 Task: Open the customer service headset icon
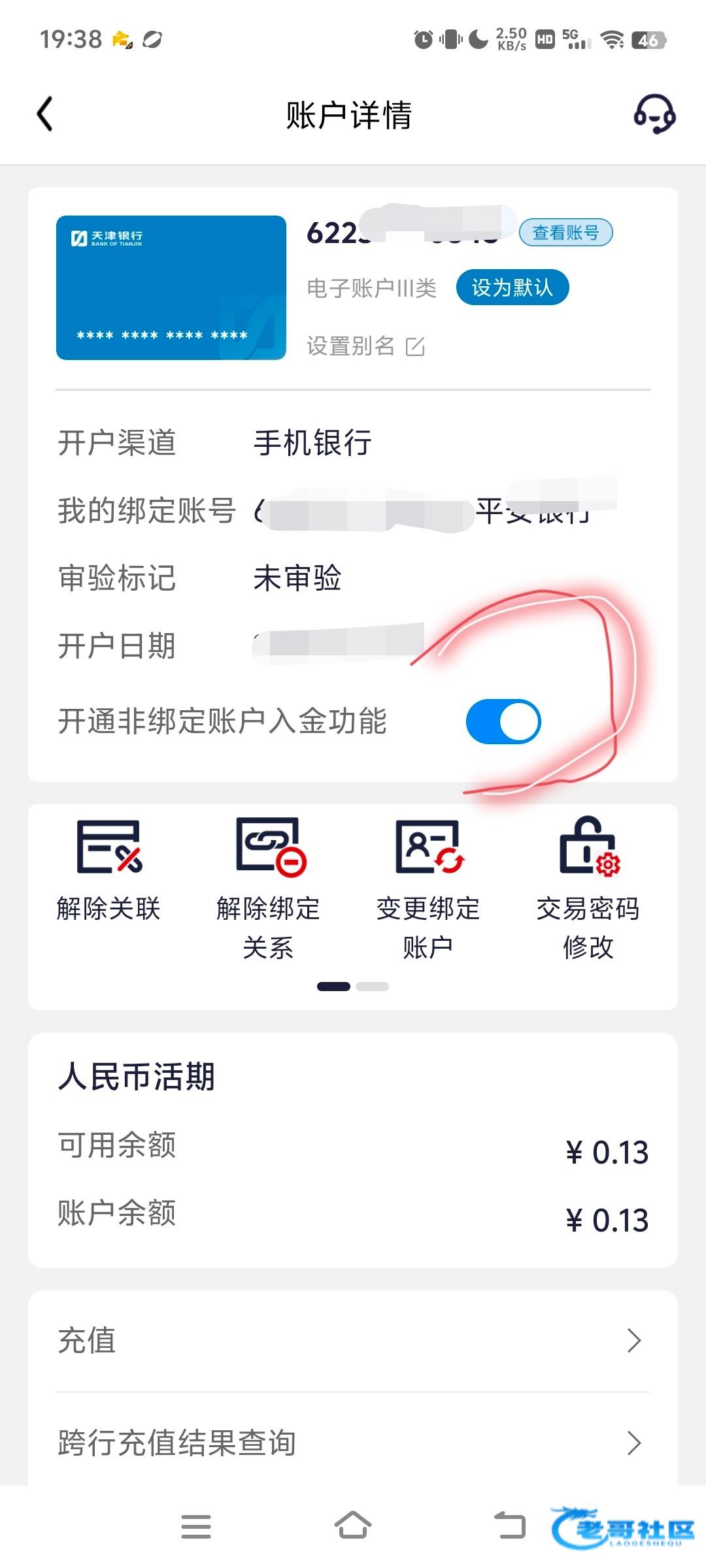pyautogui.click(x=654, y=114)
